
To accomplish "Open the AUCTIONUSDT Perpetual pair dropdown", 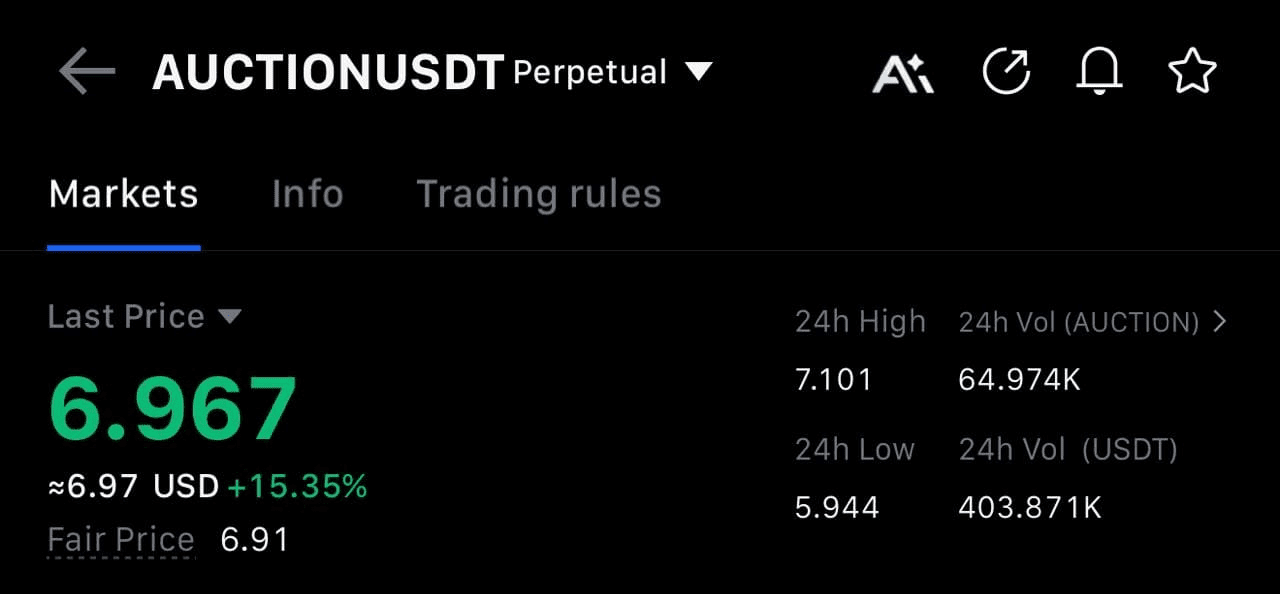I will point(433,73).
